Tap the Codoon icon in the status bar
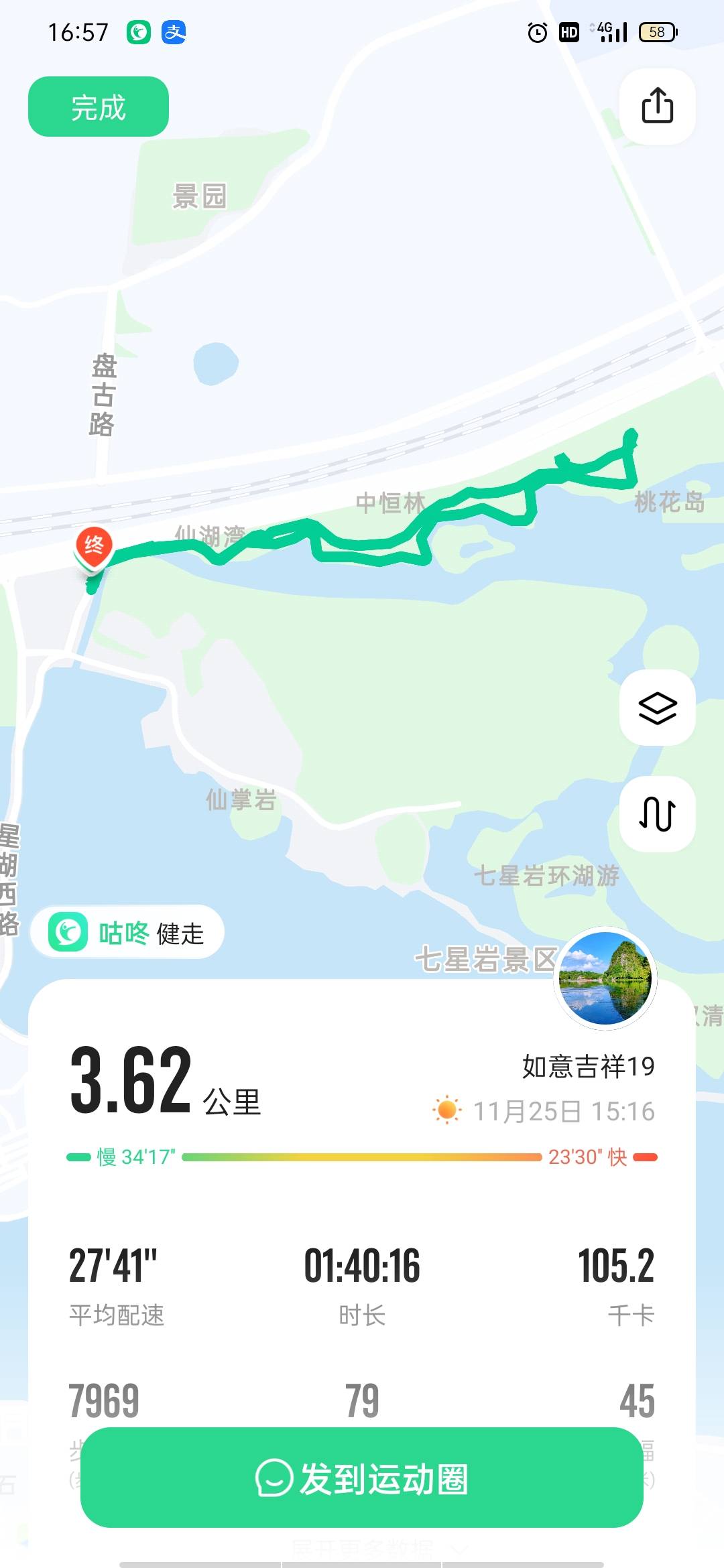The height and width of the screenshot is (1568, 724). coord(137,31)
